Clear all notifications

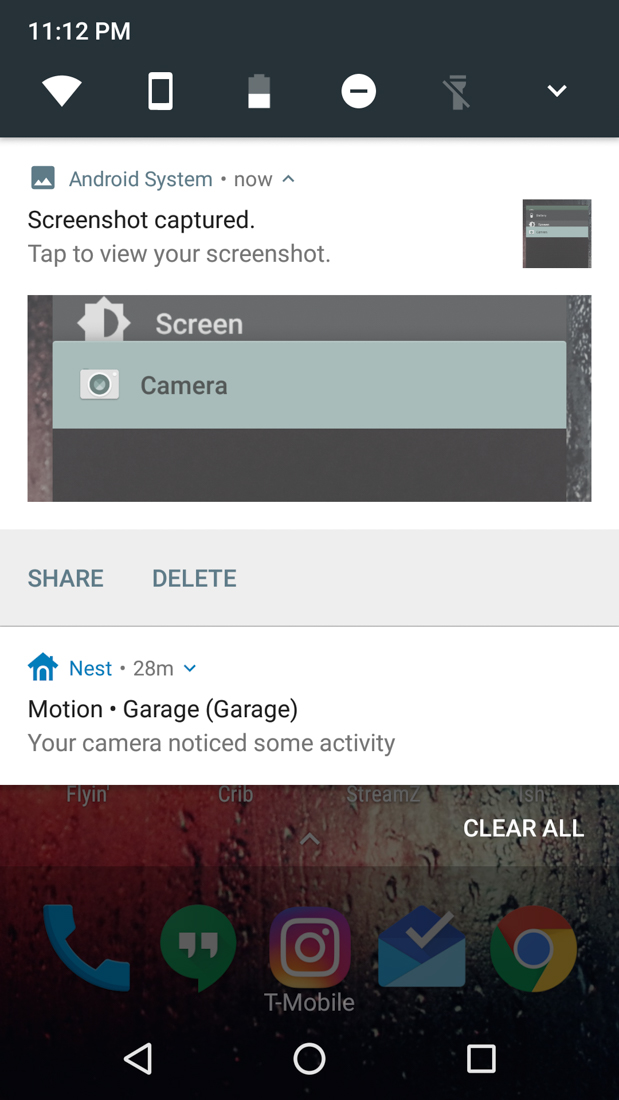click(523, 828)
